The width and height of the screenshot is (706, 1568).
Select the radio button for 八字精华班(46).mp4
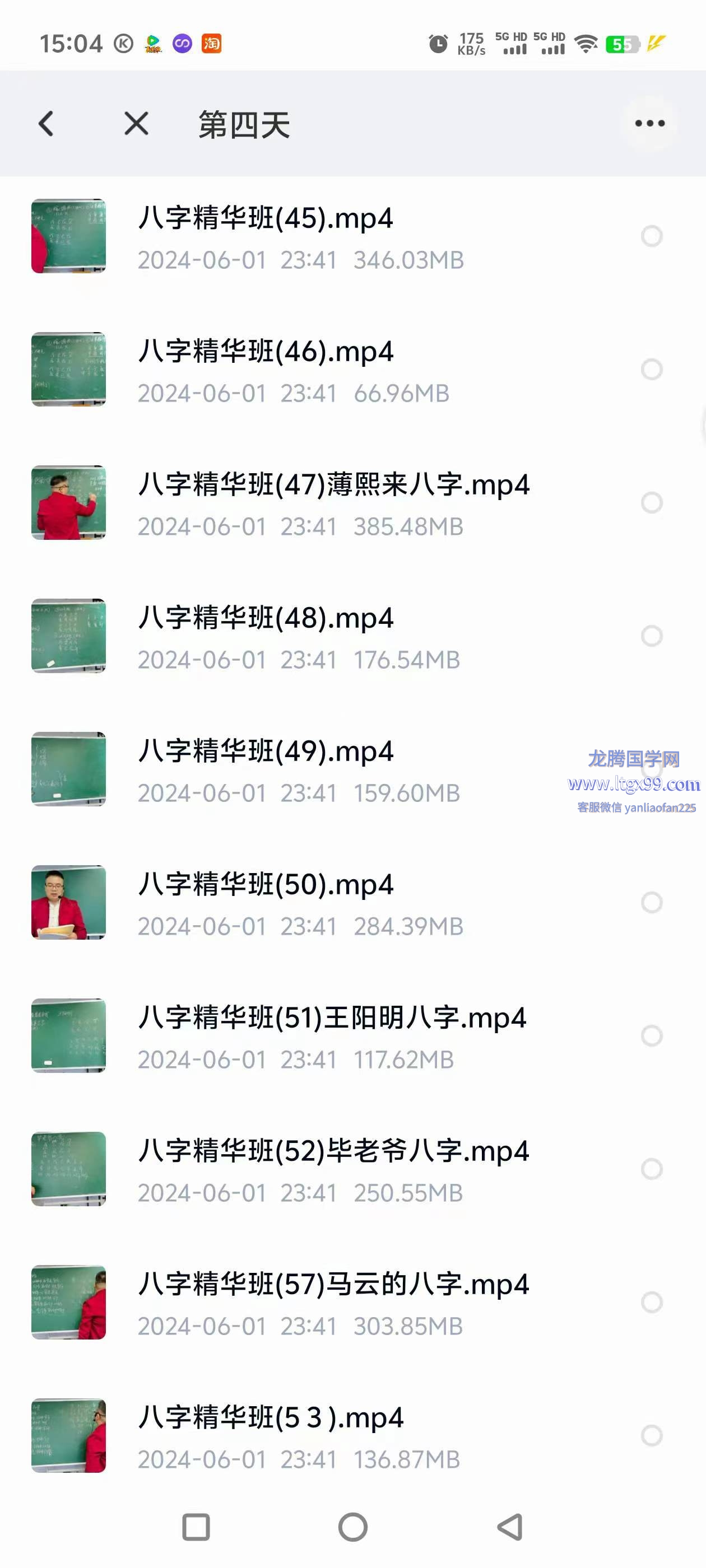pos(651,370)
